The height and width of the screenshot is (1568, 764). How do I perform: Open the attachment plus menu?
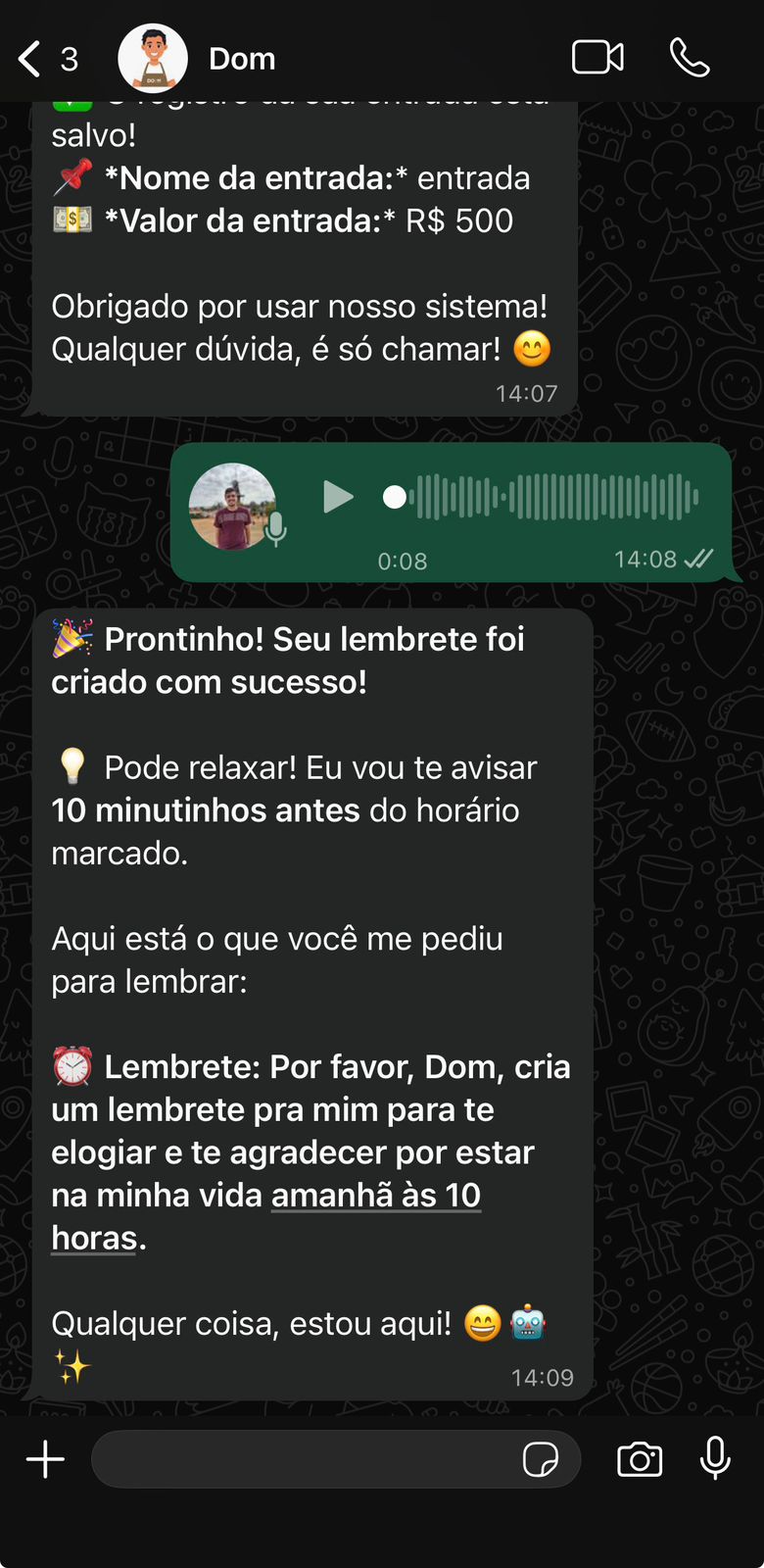click(43, 1458)
